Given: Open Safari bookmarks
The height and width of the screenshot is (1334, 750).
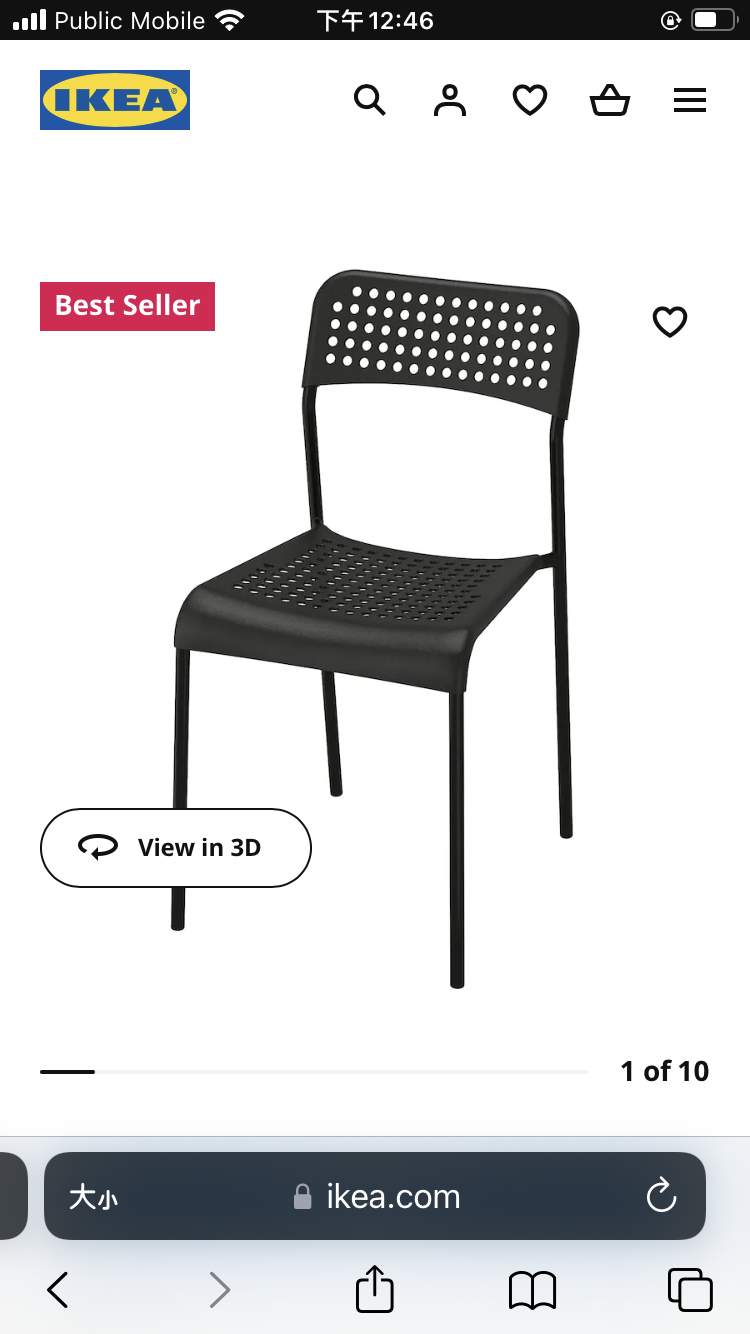Looking at the screenshot, I should [532, 1290].
